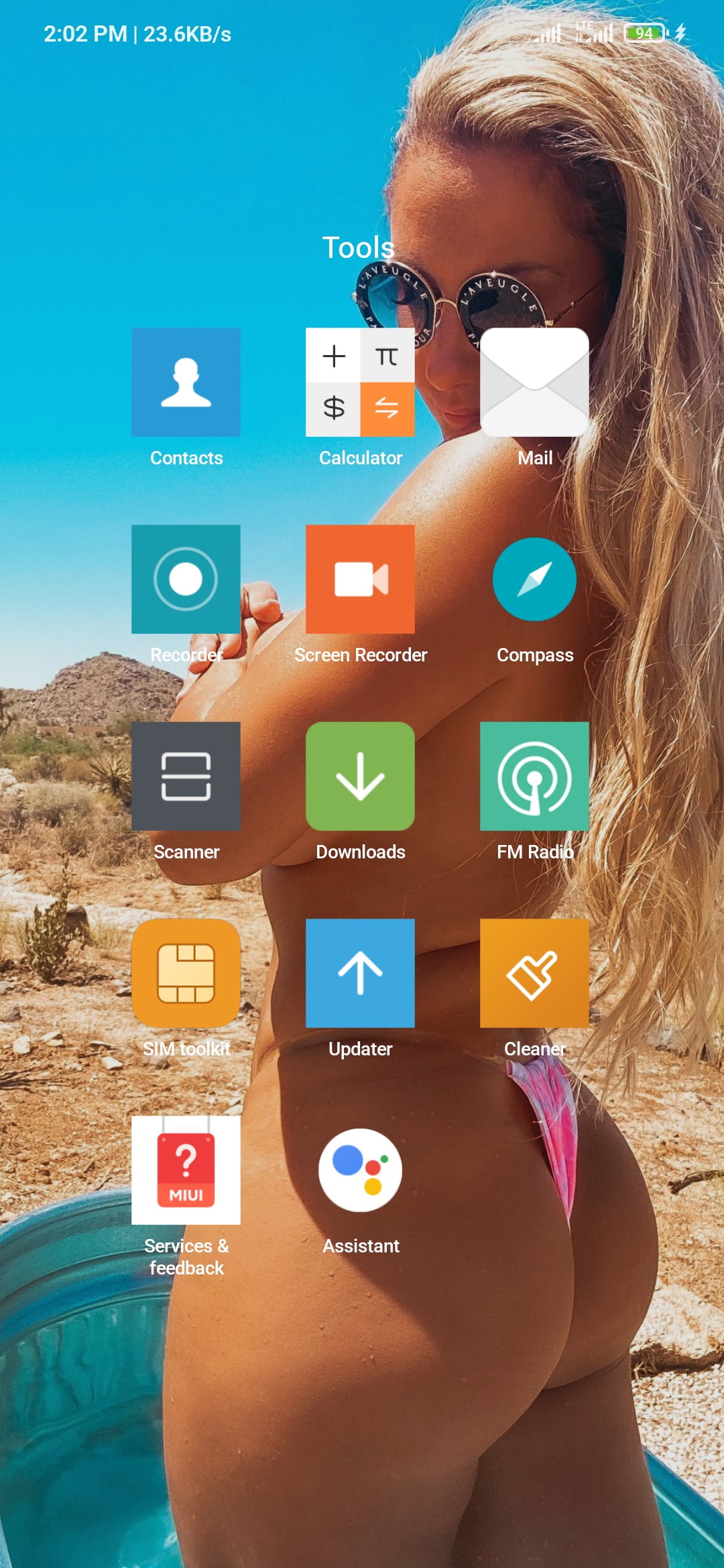
Task: Open the Scanner app
Action: [x=186, y=777]
